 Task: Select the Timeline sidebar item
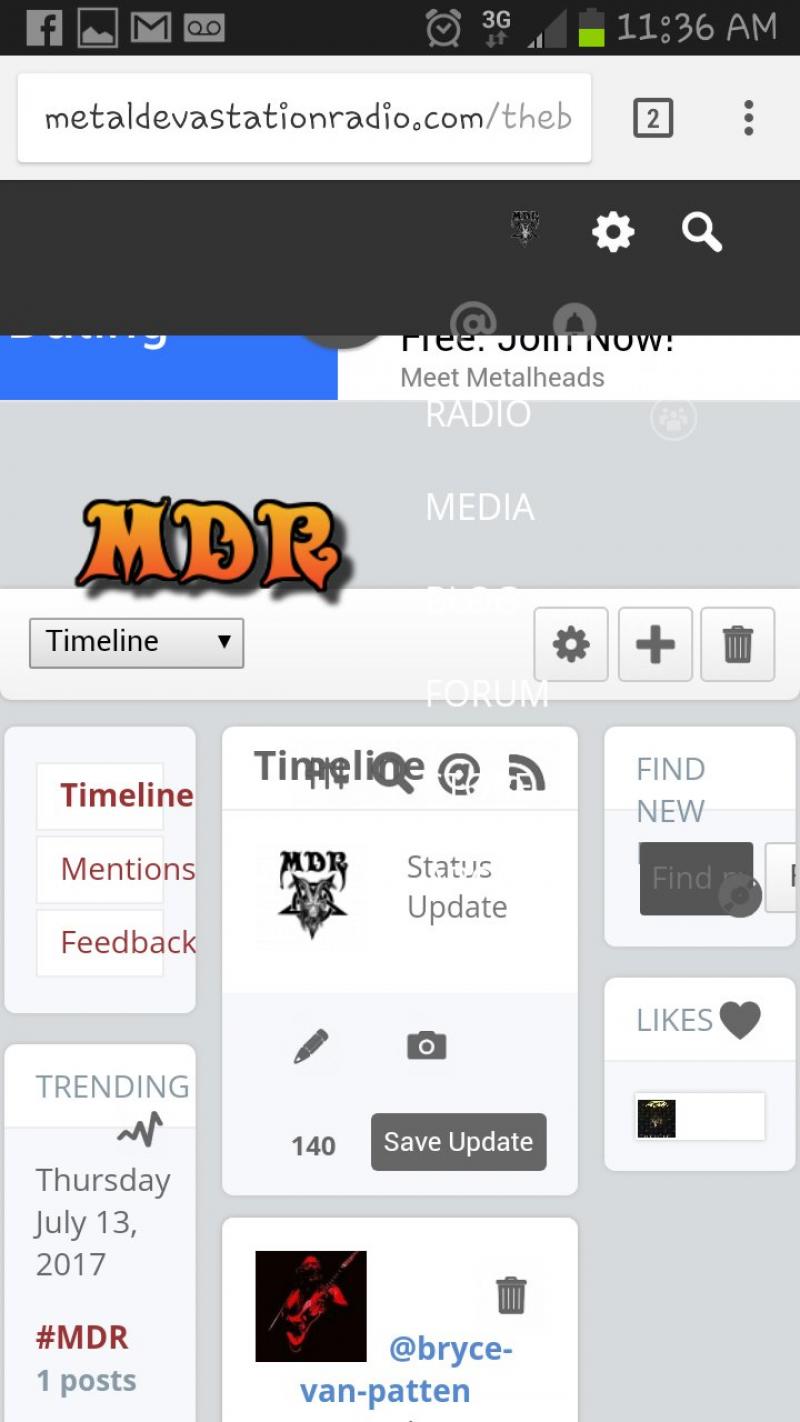pos(114,795)
